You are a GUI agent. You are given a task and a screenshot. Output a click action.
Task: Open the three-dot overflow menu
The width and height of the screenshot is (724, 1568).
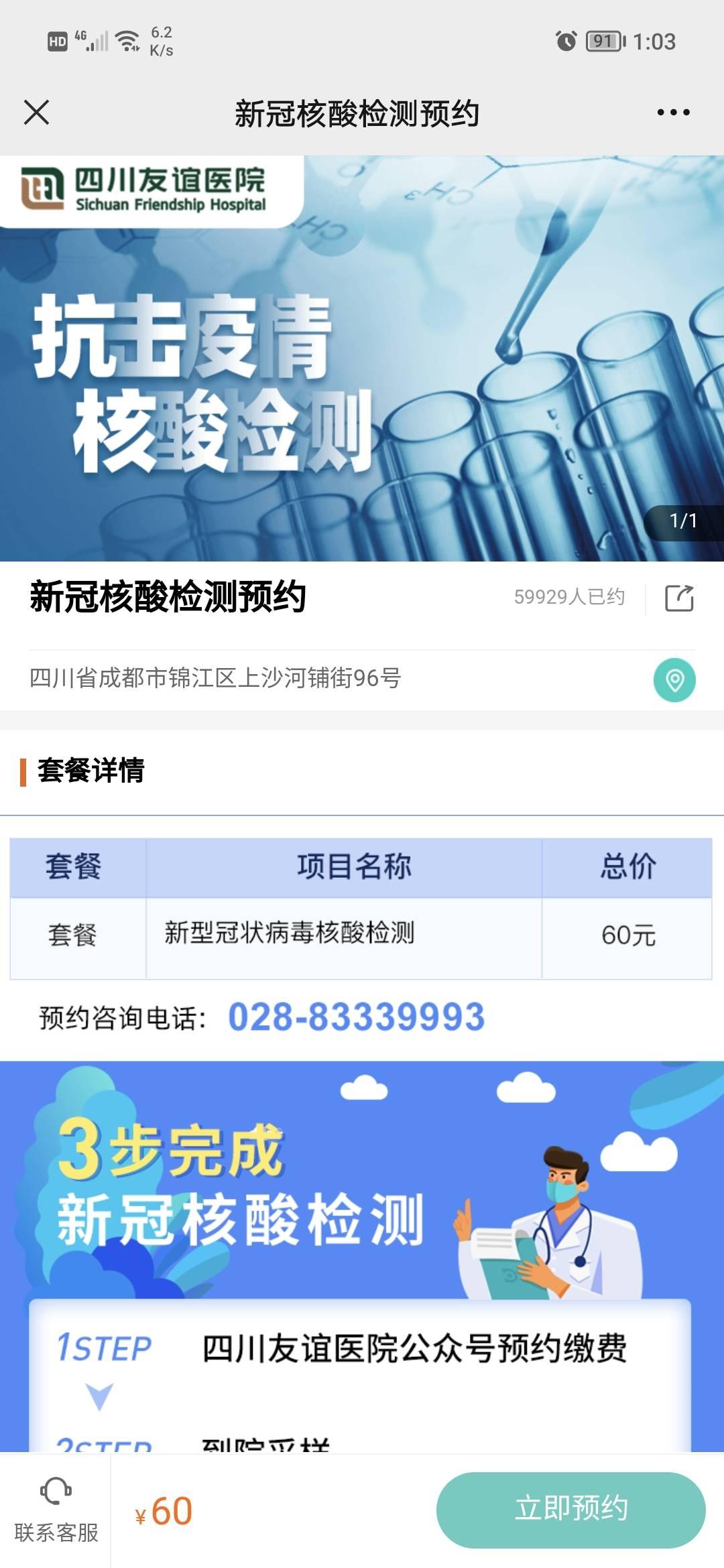[x=673, y=113]
